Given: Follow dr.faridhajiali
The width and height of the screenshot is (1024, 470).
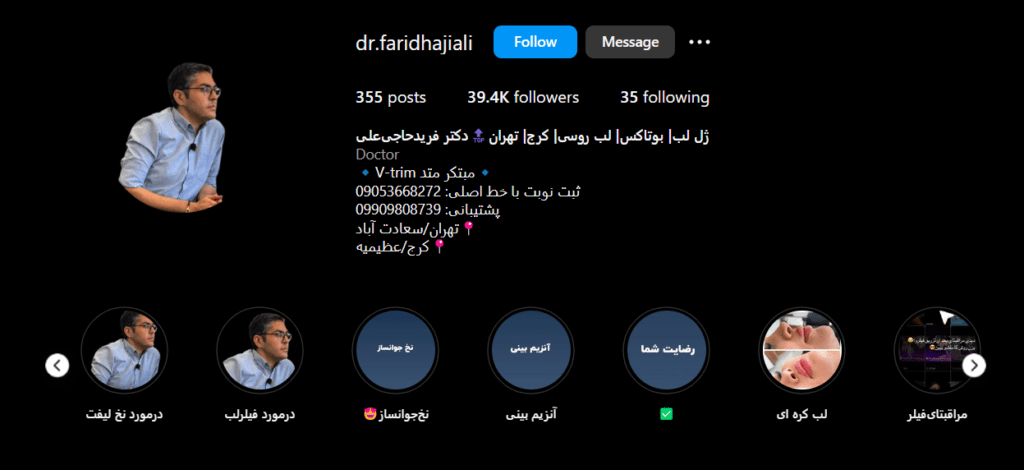Looking at the screenshot, I should tap(535, 42).
